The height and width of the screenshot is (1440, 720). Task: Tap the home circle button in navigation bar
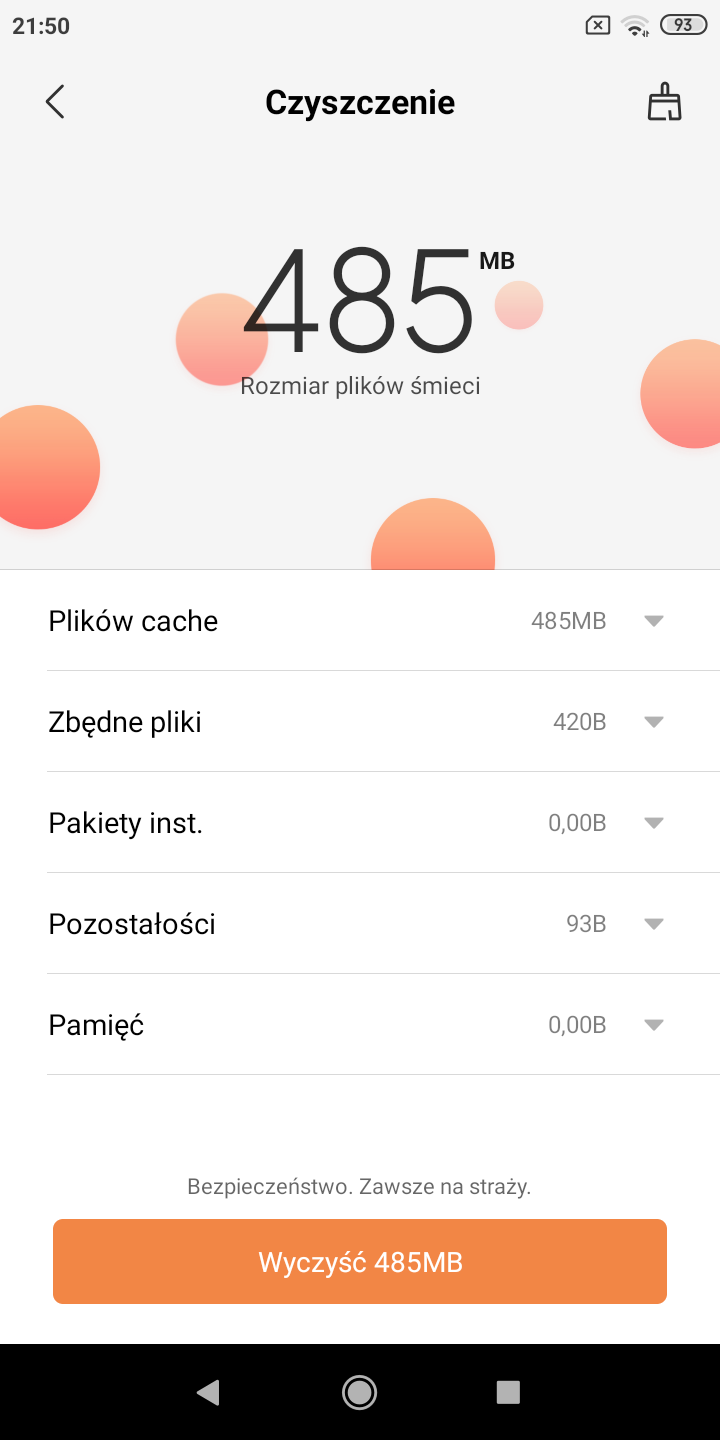pyautogui.click(x=360, y=1392)
